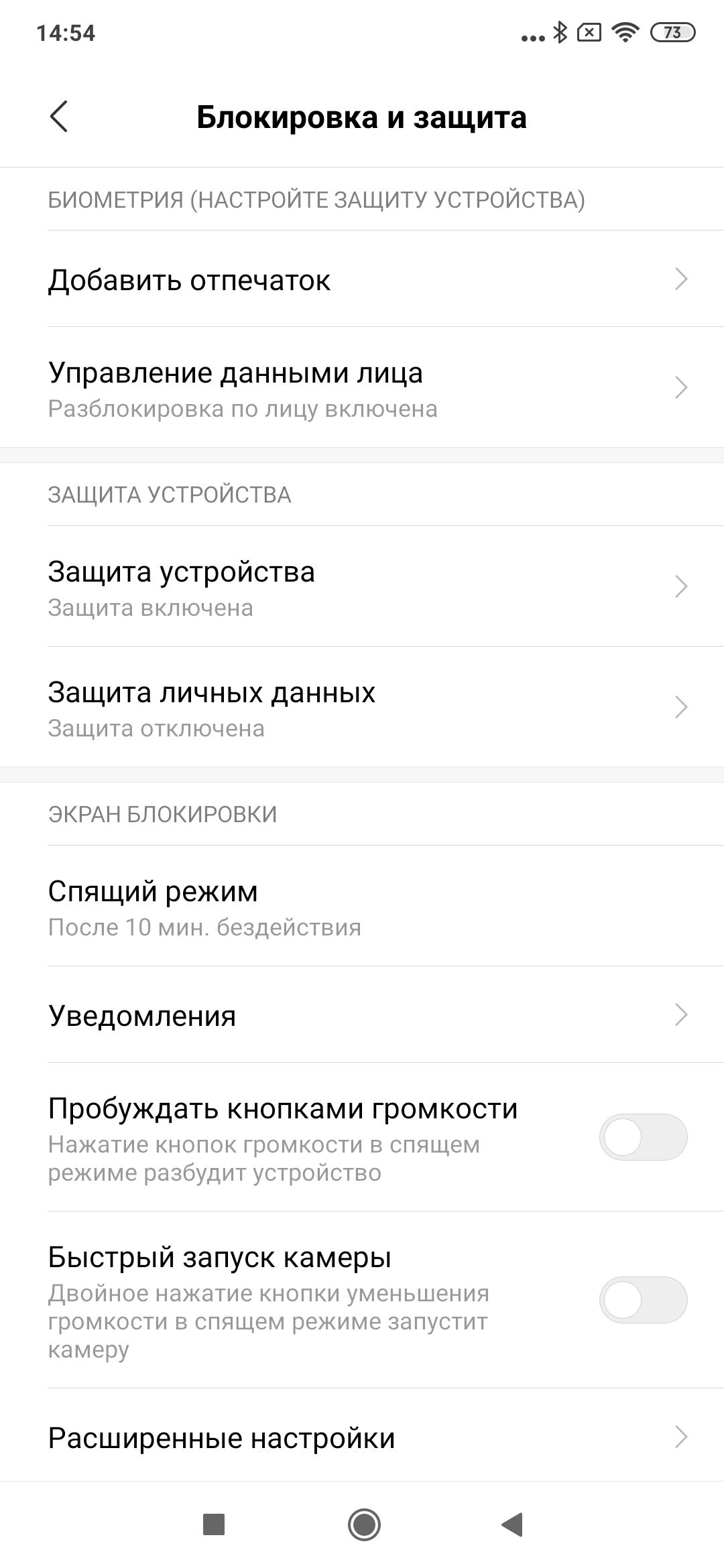Open Управление данными лица

362,388
